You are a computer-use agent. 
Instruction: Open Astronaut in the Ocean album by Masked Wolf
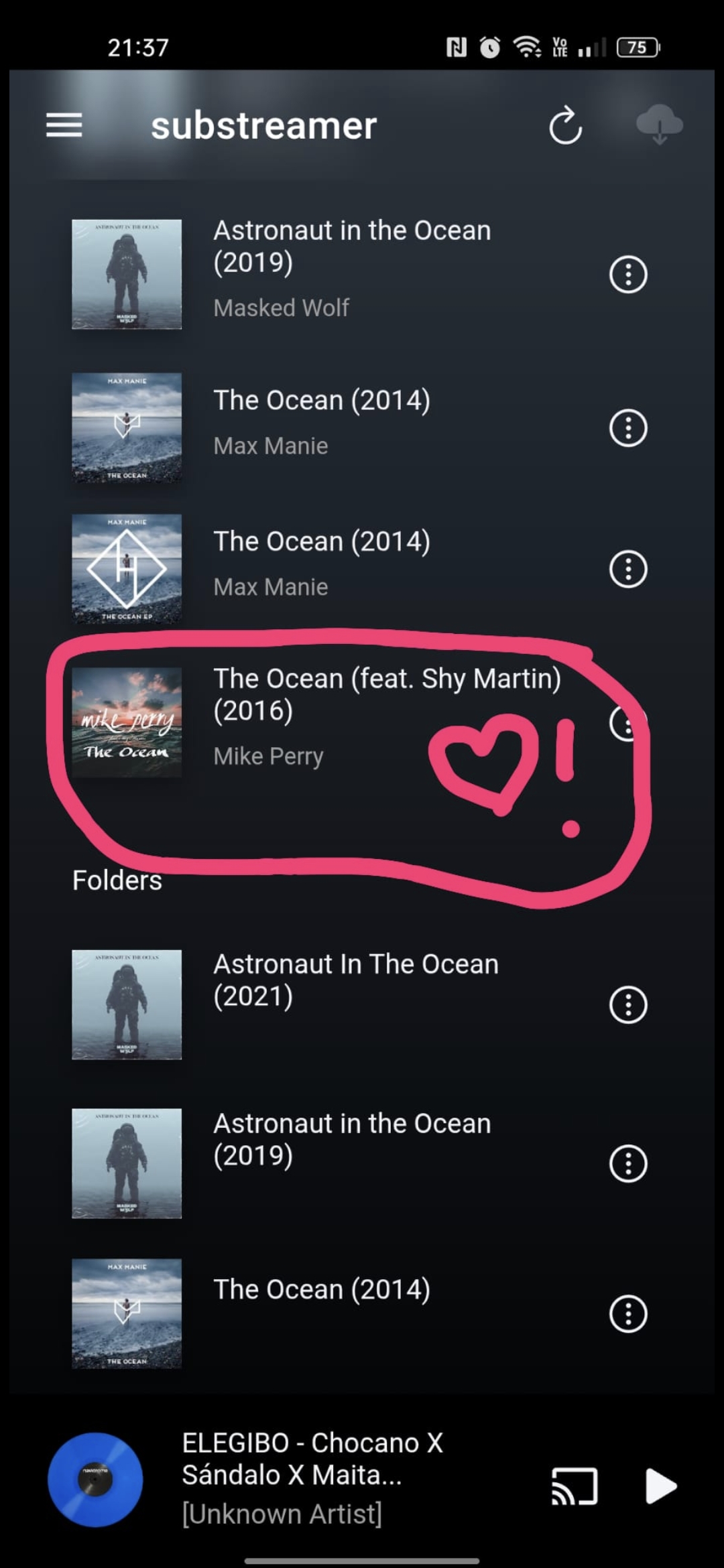tap(352, 268)
